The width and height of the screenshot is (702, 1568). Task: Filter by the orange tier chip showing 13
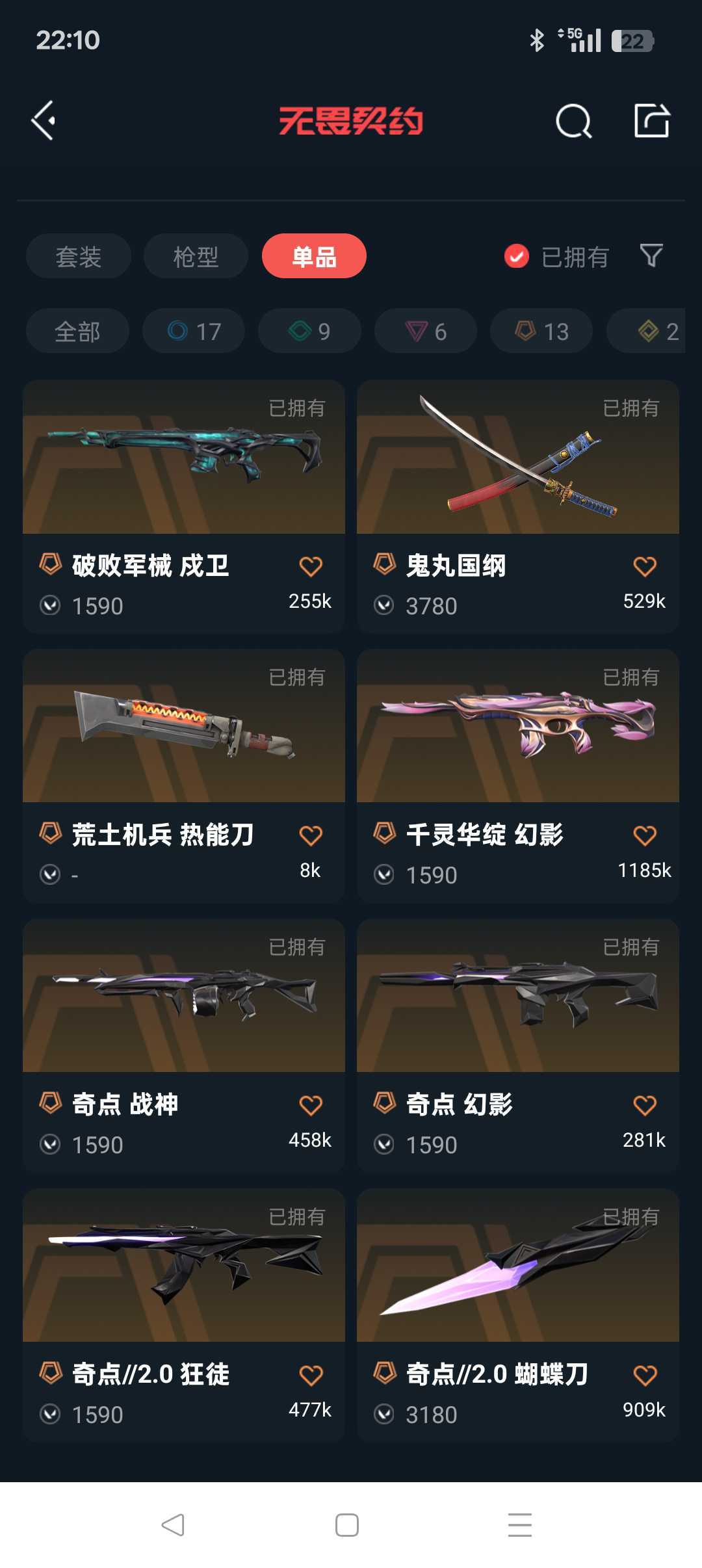(x=541, y=331)
